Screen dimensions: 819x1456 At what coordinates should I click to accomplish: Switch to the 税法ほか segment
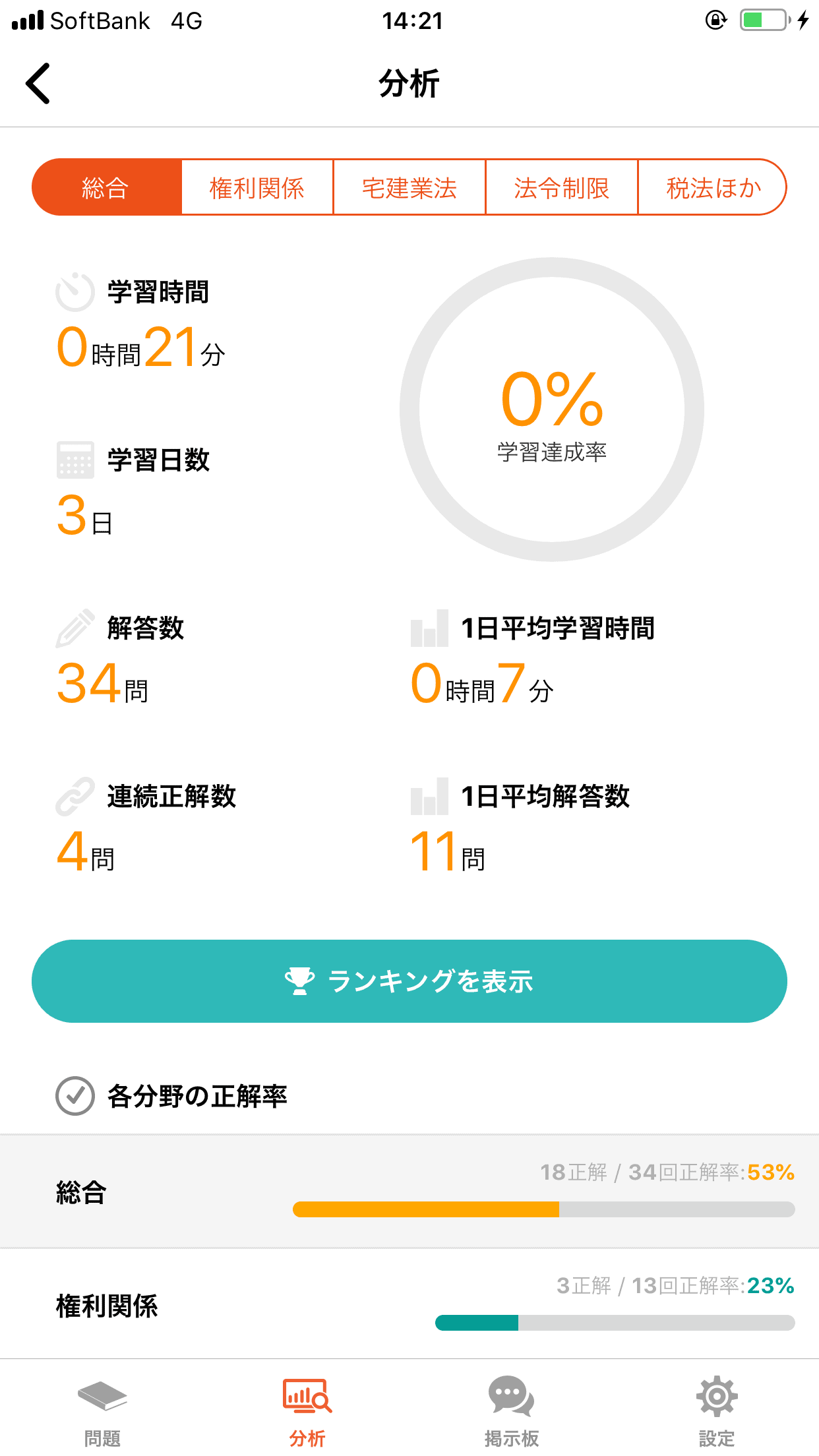click(713, 187)
